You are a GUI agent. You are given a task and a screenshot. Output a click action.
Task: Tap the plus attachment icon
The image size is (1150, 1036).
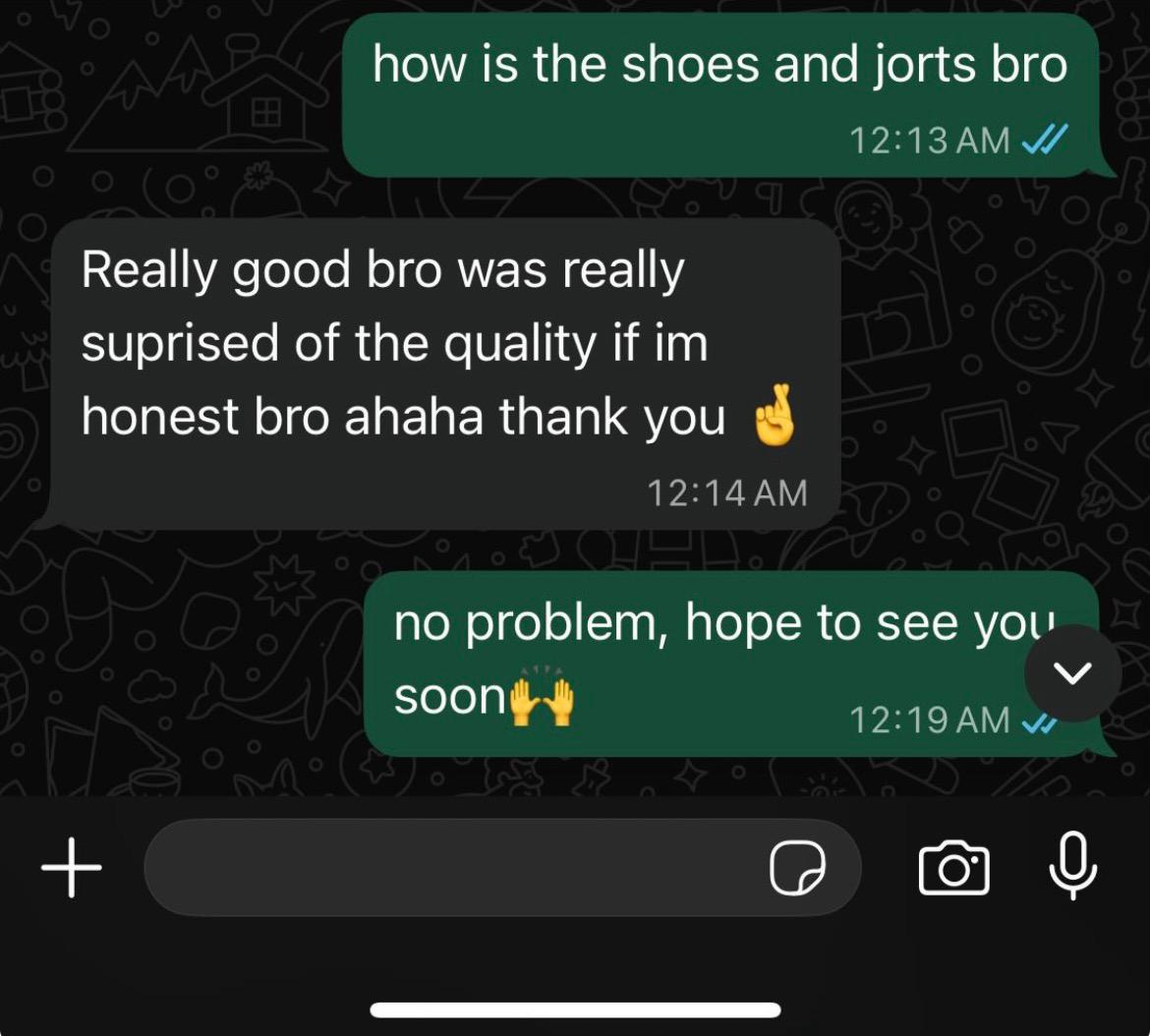click(72, 868)
